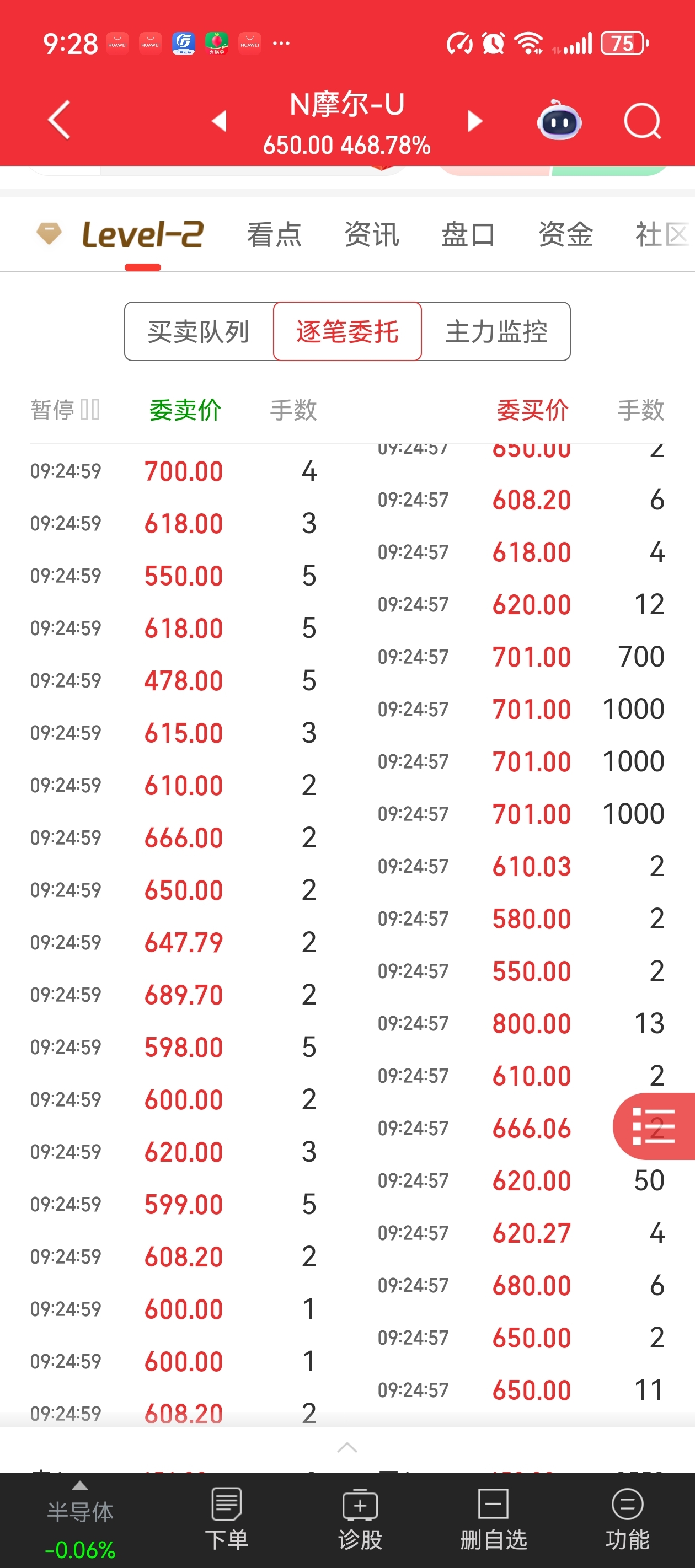Viewport: 695px width, 1568px height.
Task: Pause the live order feed (暂停)
Action: click(65, 410)
